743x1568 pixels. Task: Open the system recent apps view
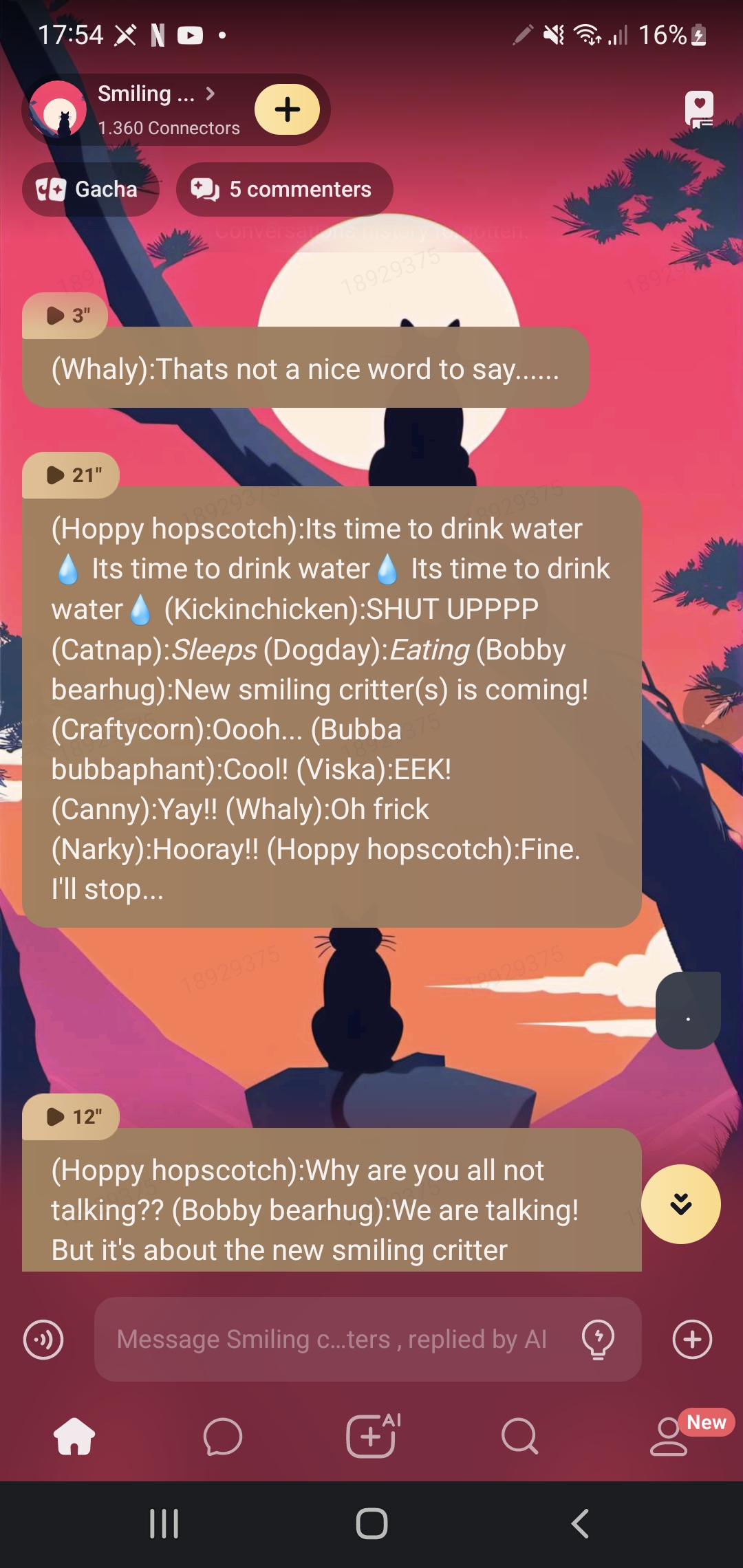(x=164, y=1523)
